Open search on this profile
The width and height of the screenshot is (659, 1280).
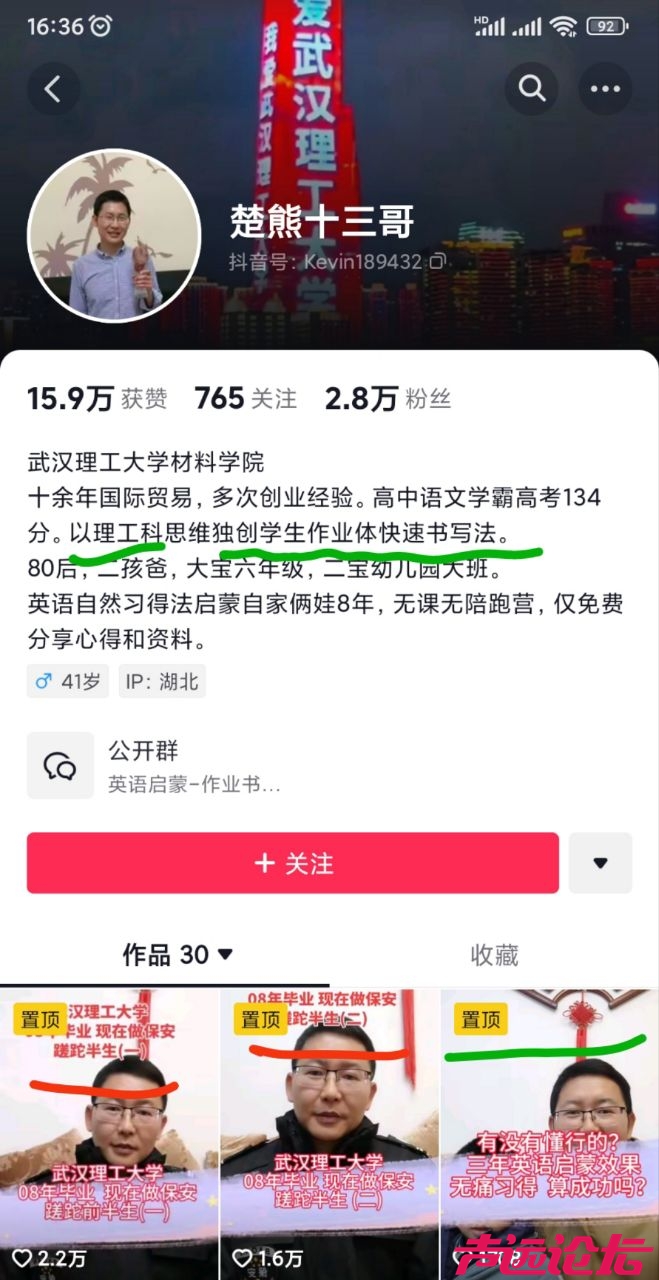click(x=532, y=89)
